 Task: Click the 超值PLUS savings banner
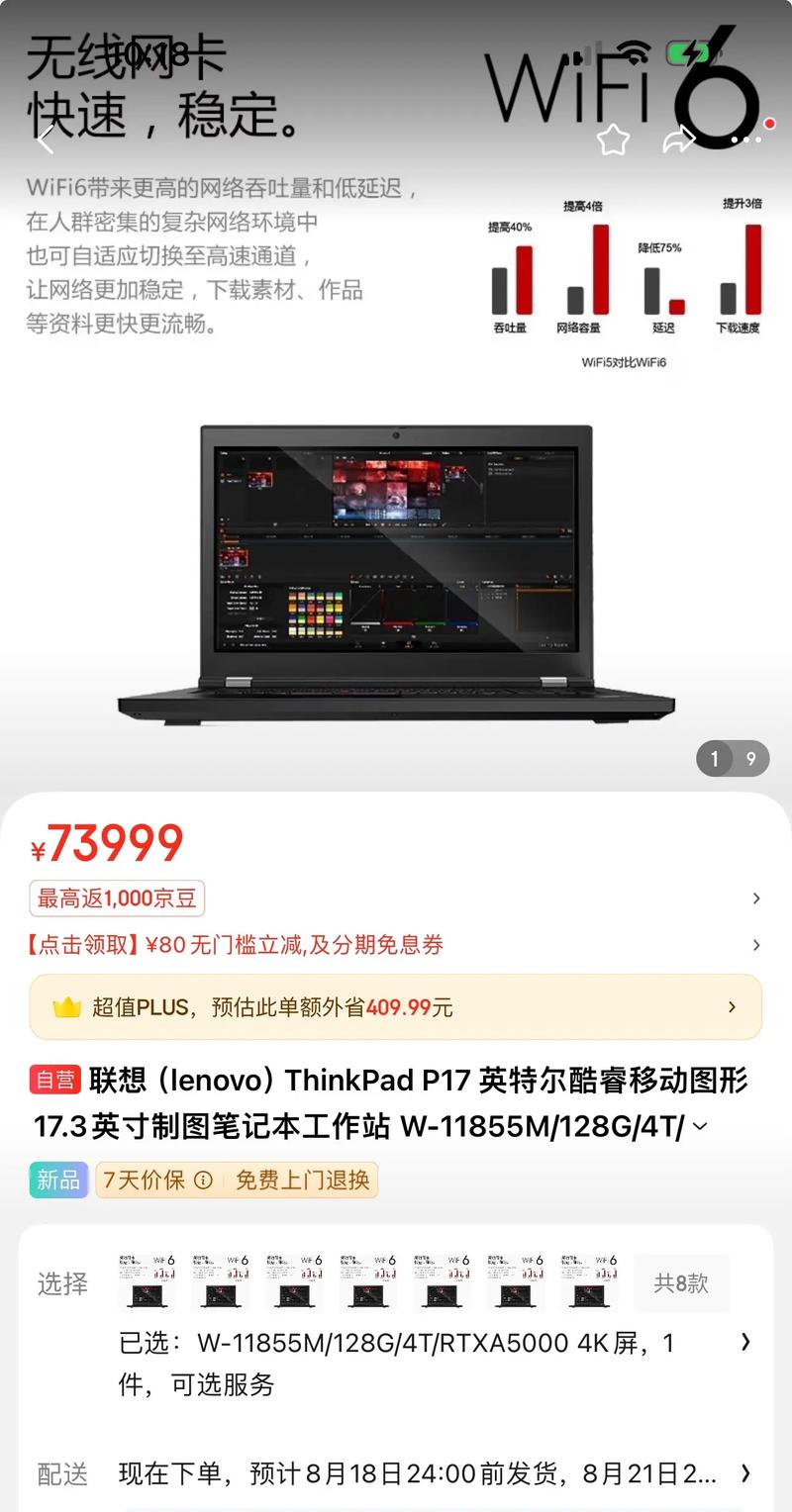pos(396,1005)
